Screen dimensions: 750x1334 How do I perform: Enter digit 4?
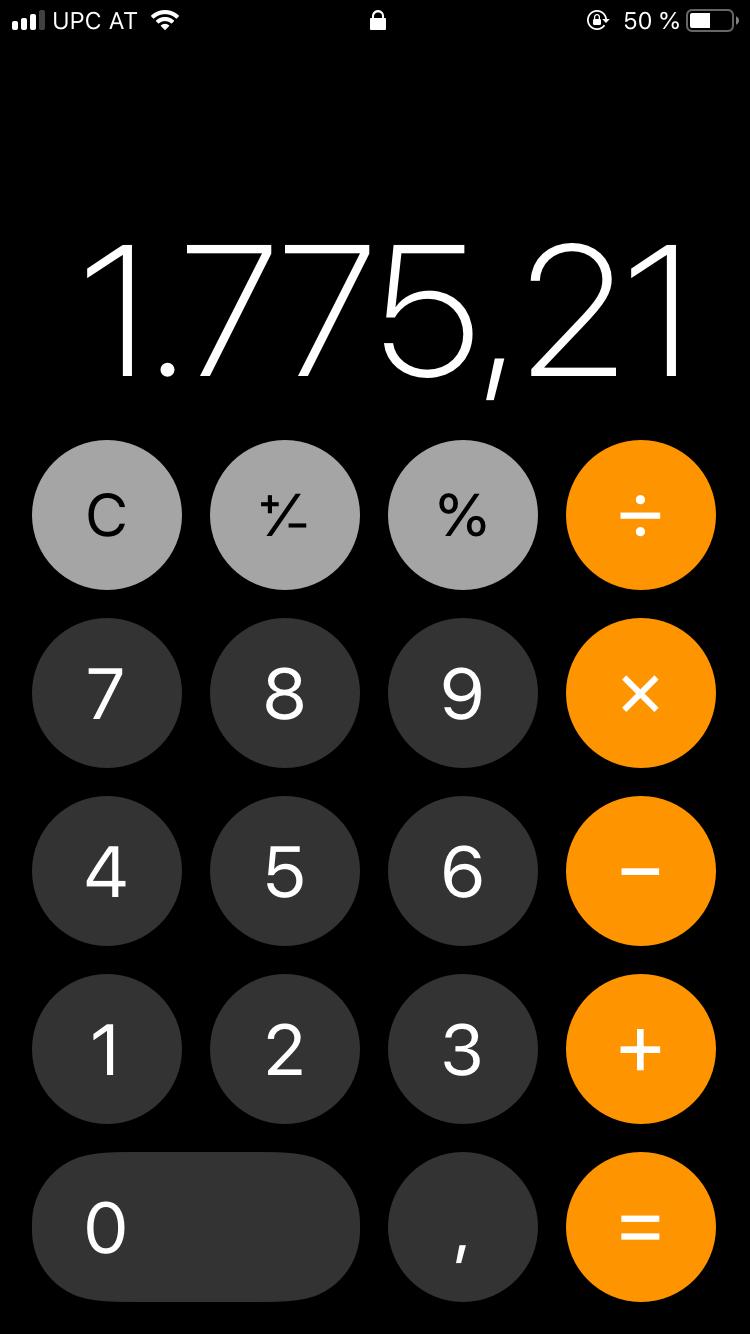[x=107, y=871]
